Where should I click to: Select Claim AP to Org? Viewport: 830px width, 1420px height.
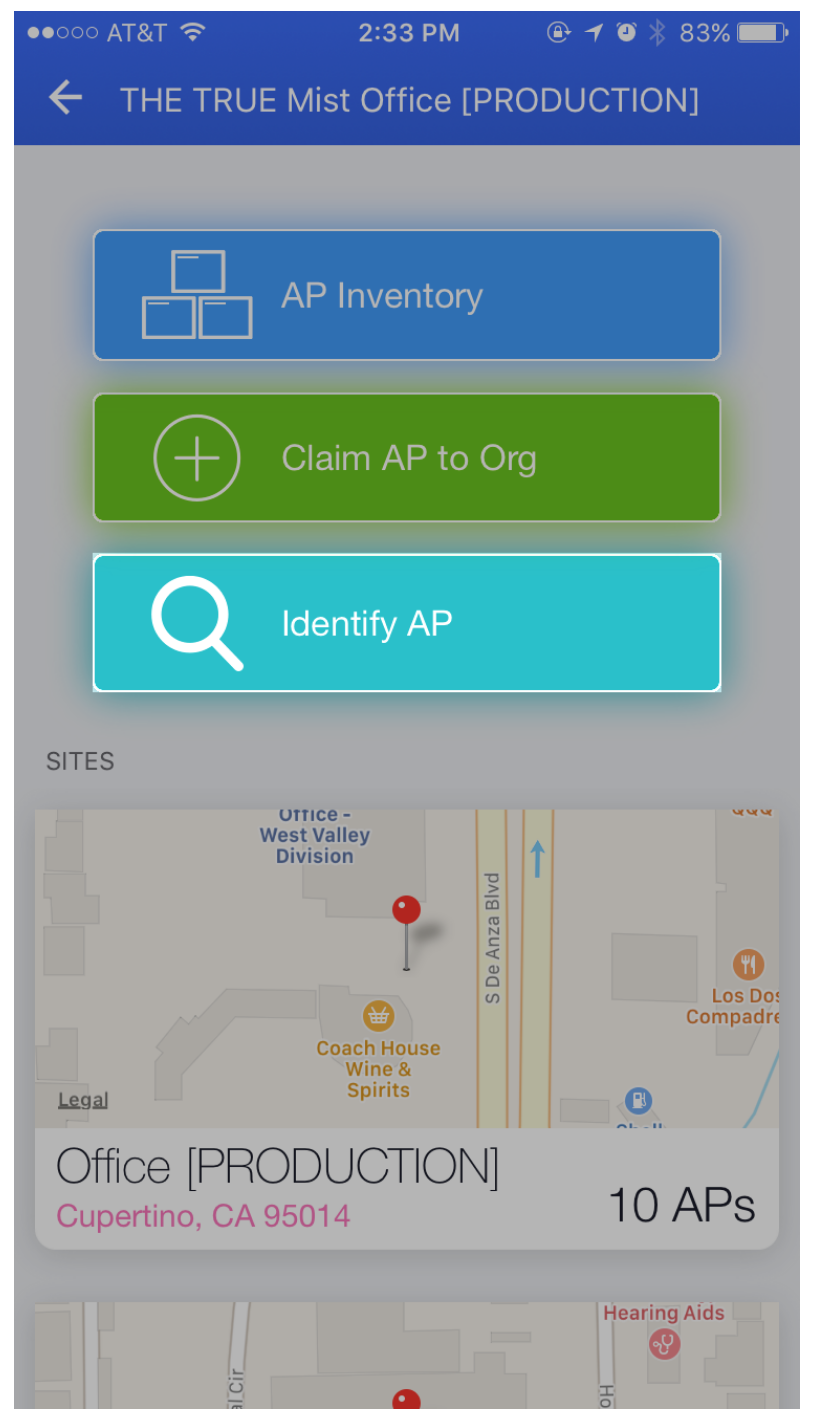click(x=407, y=458)
